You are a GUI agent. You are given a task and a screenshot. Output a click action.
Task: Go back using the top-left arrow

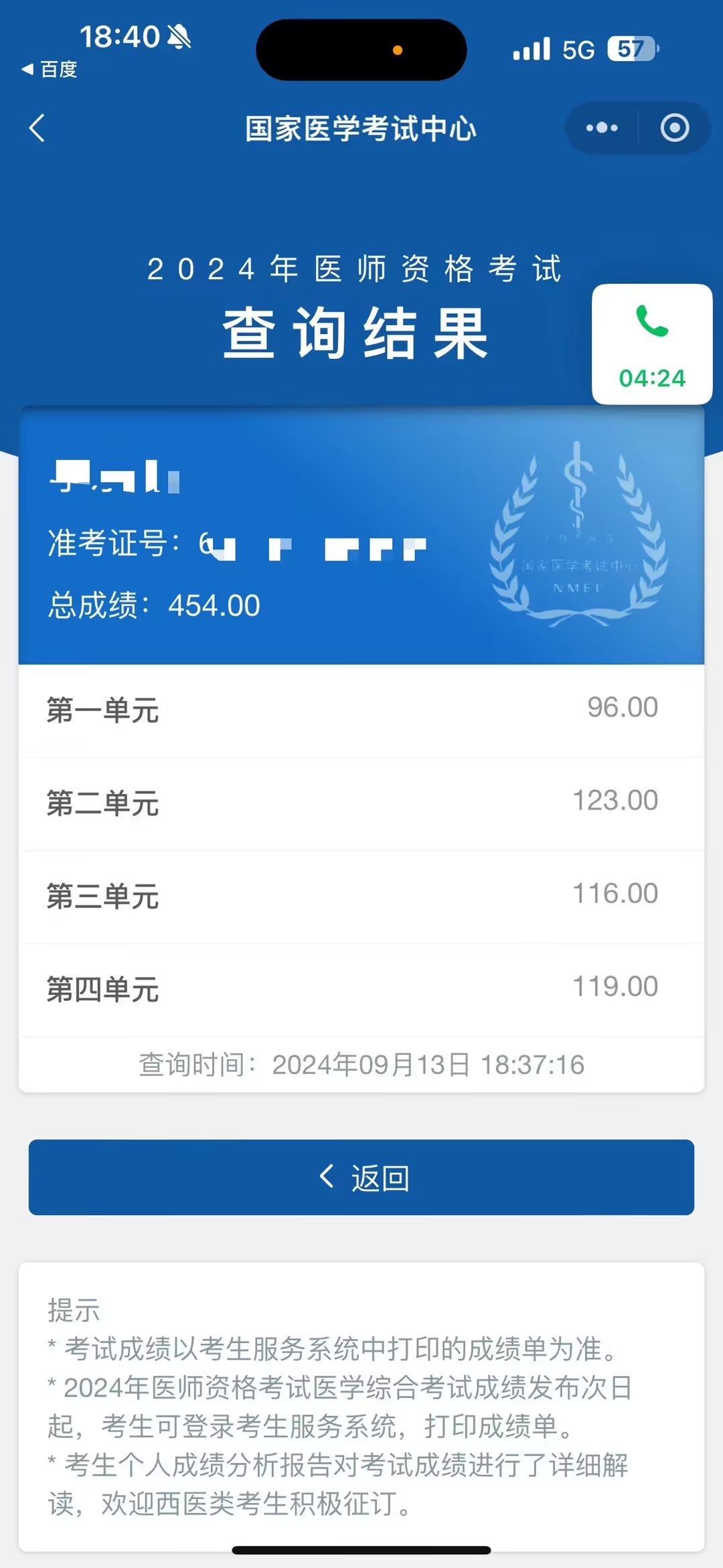pos(37,128)
